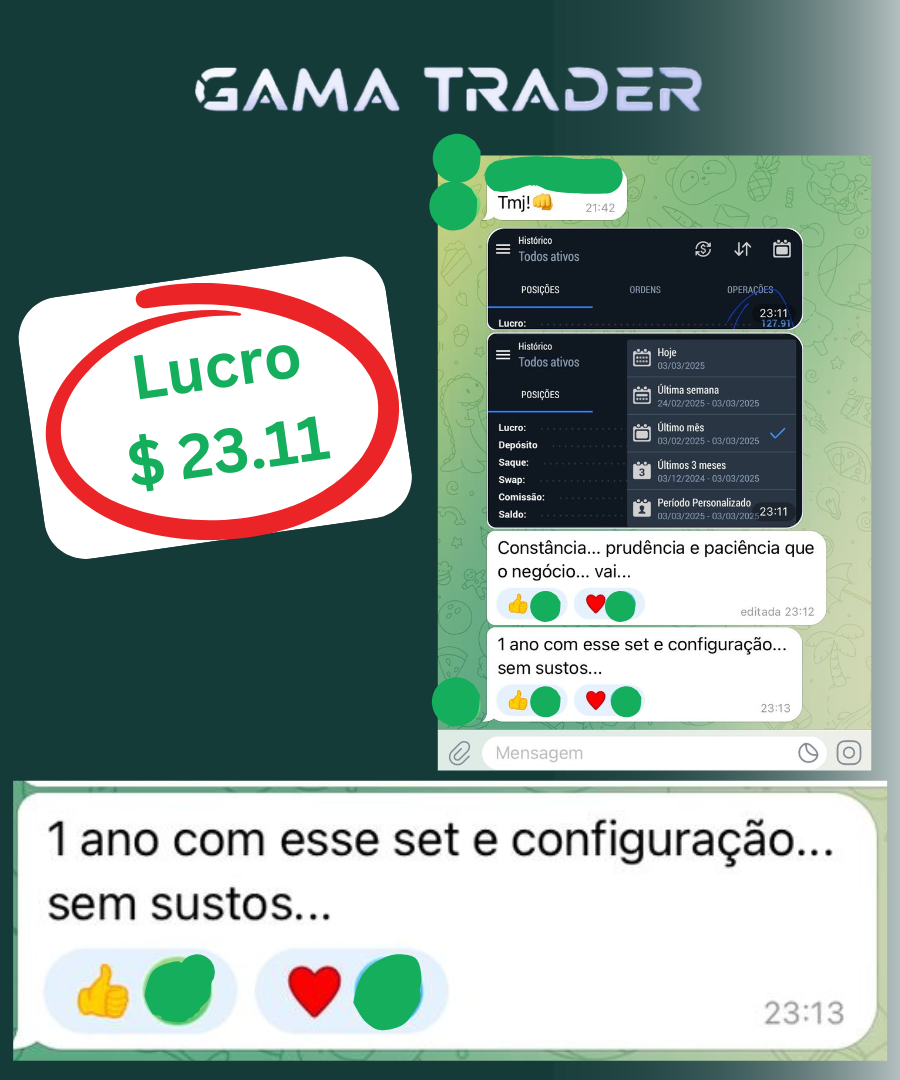The width and height of the screenshot is (900, 1080).
Task: Click the currency refresh icon
Action: click(x=703, y=249)
